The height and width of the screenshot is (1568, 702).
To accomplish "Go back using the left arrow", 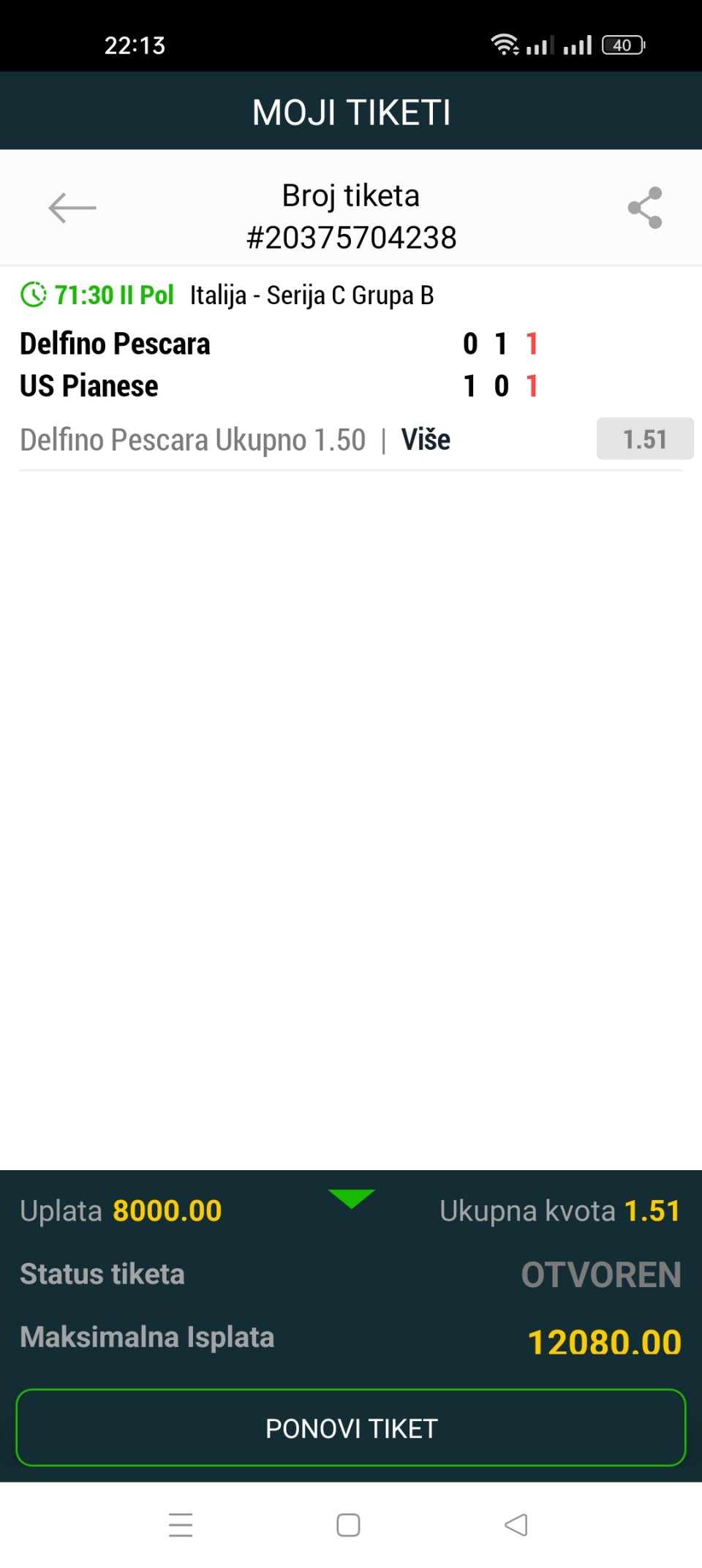I will (72, 208).
